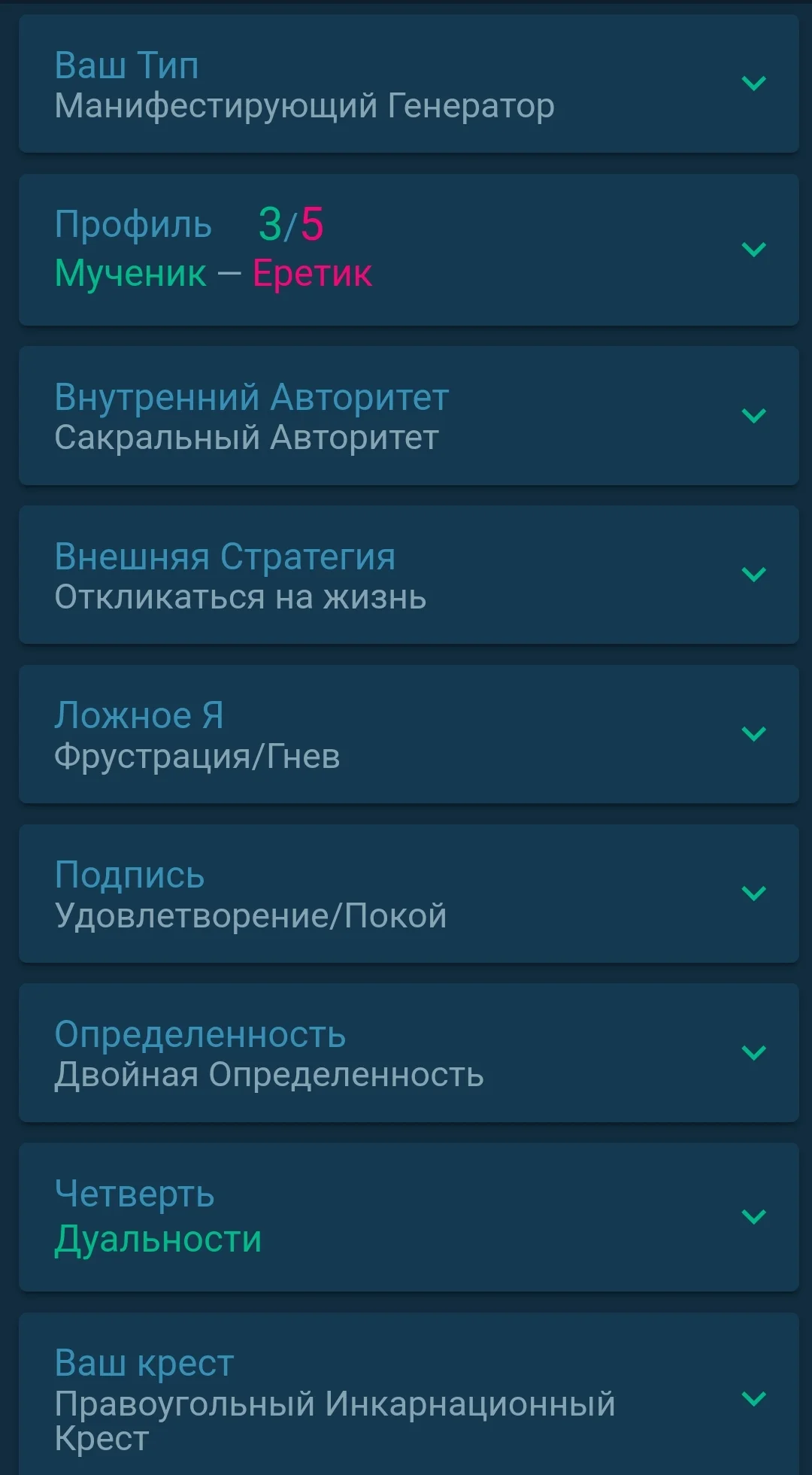Show details for Внешняя Стратегия
The image size is (812, 1475).
coord(753,574)
